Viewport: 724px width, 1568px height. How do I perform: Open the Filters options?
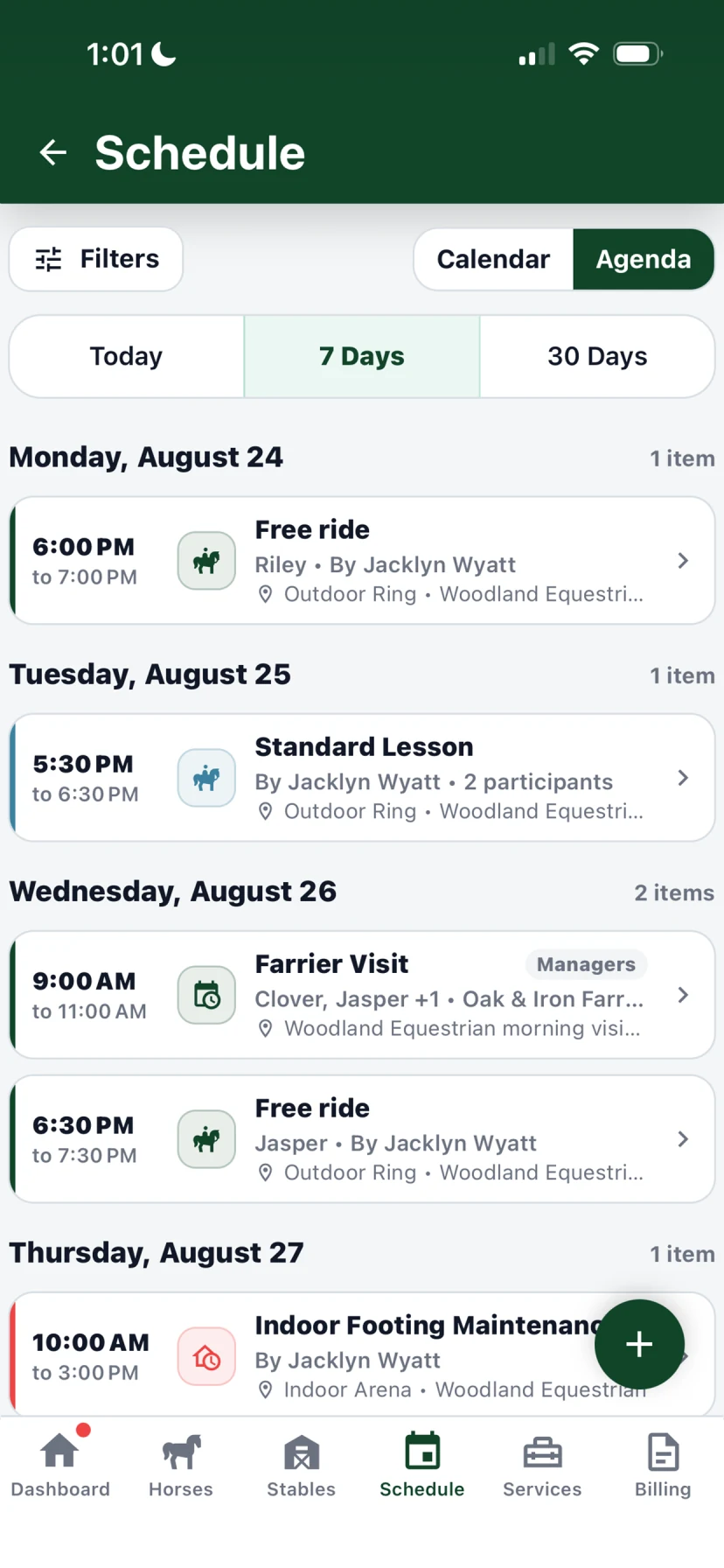tap(96, 259)
